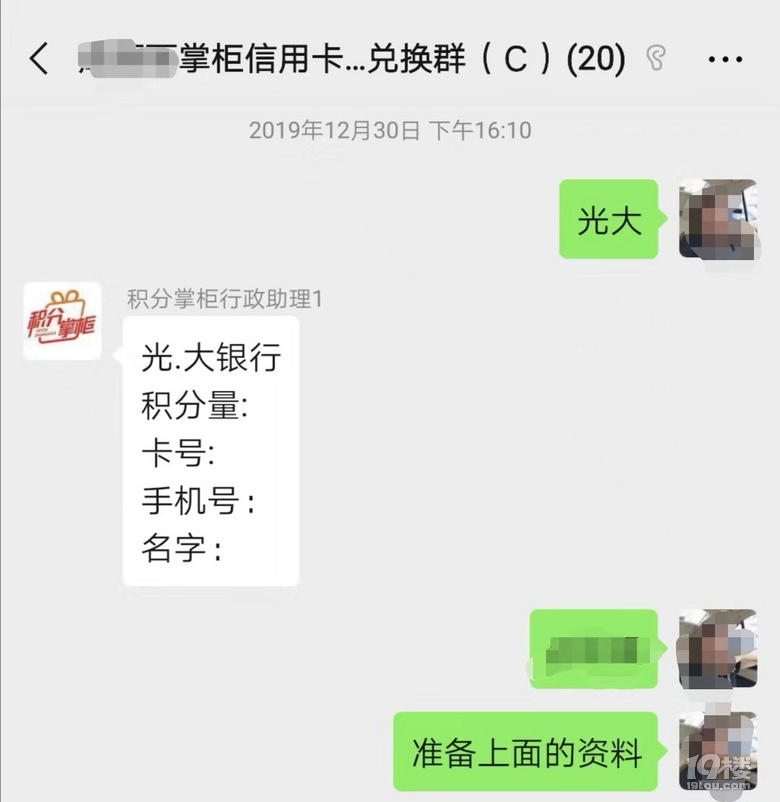
Task: Go back from the group chat
Action: [38, 59]
